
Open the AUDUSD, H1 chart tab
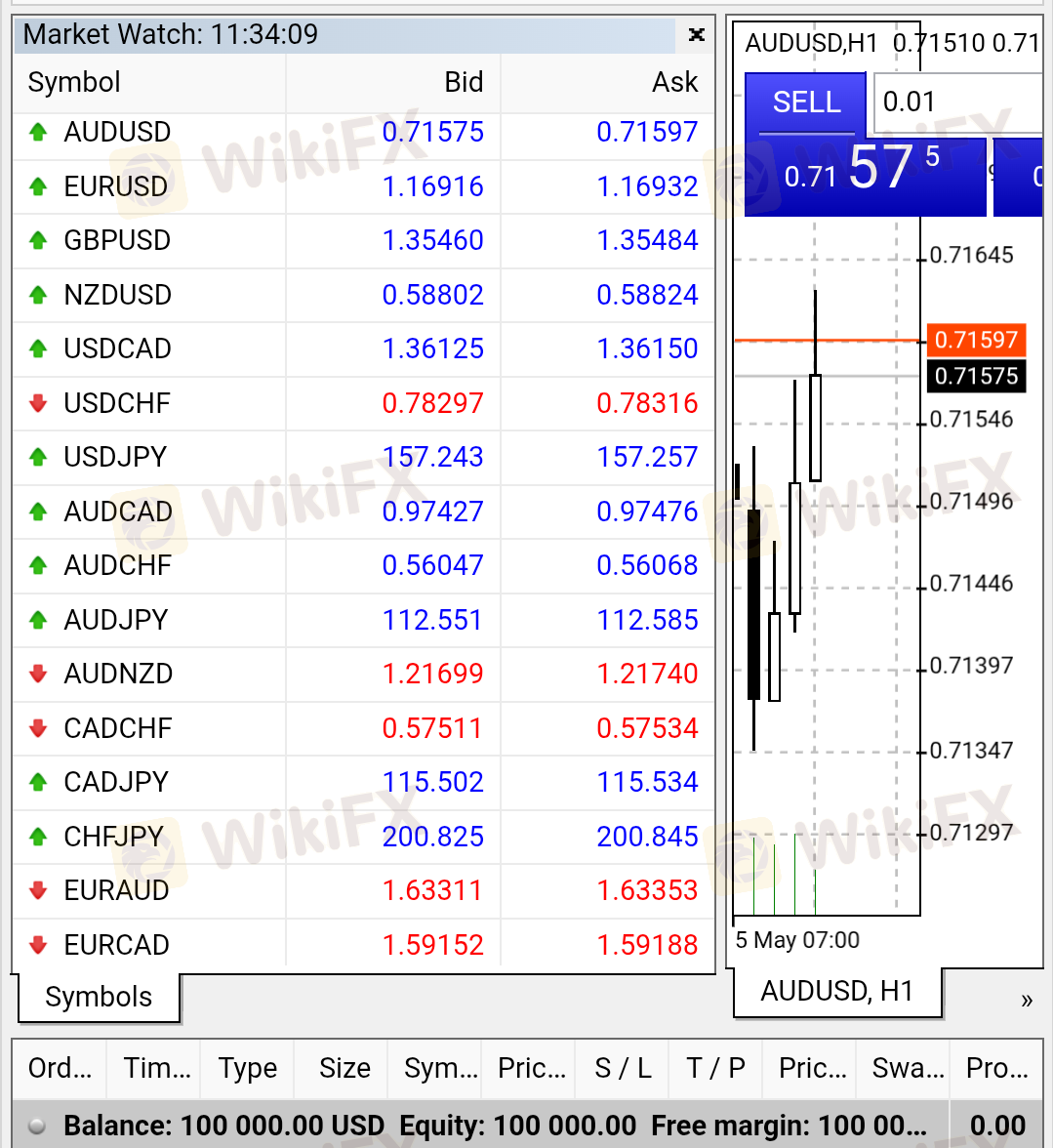tap(837, 992)
